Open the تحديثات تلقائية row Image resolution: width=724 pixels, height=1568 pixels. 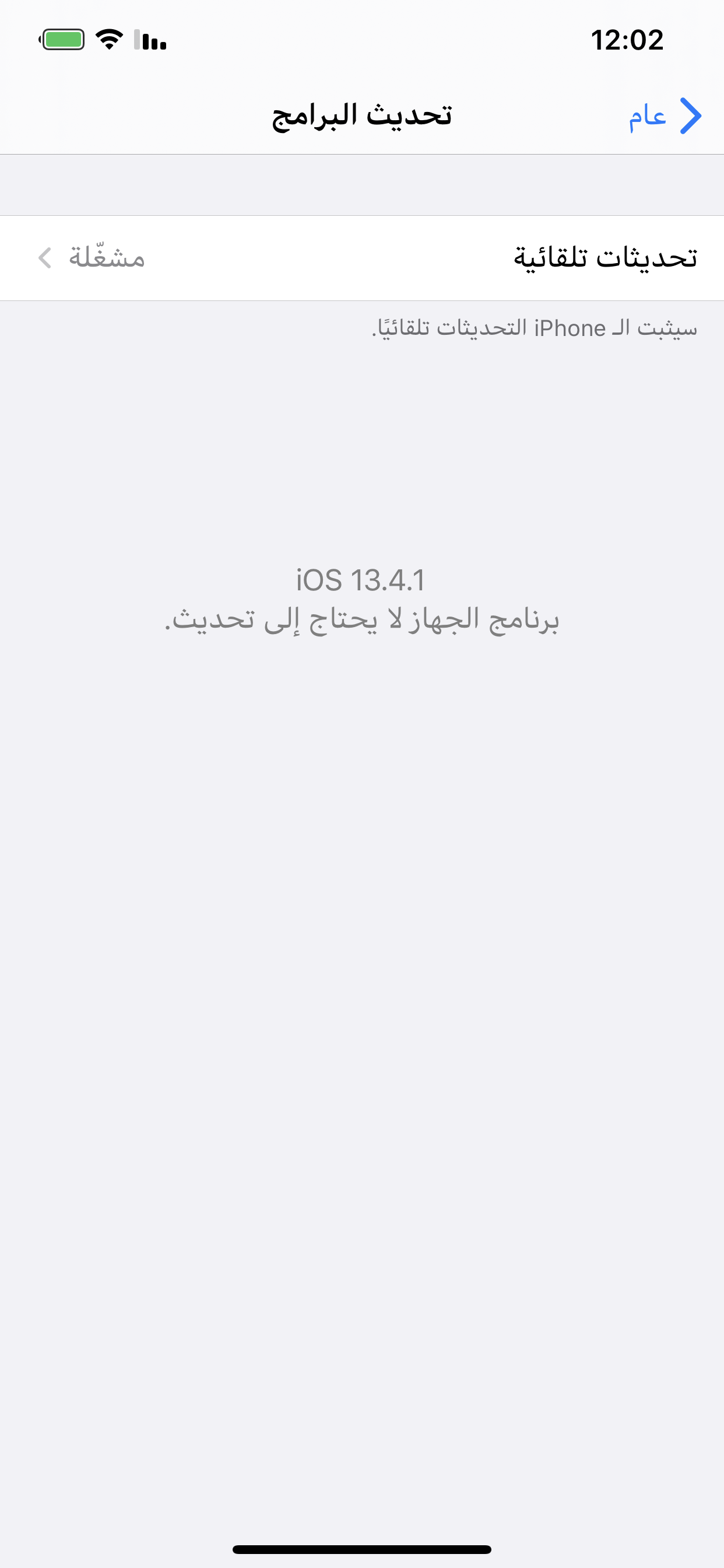pos(362,257)
